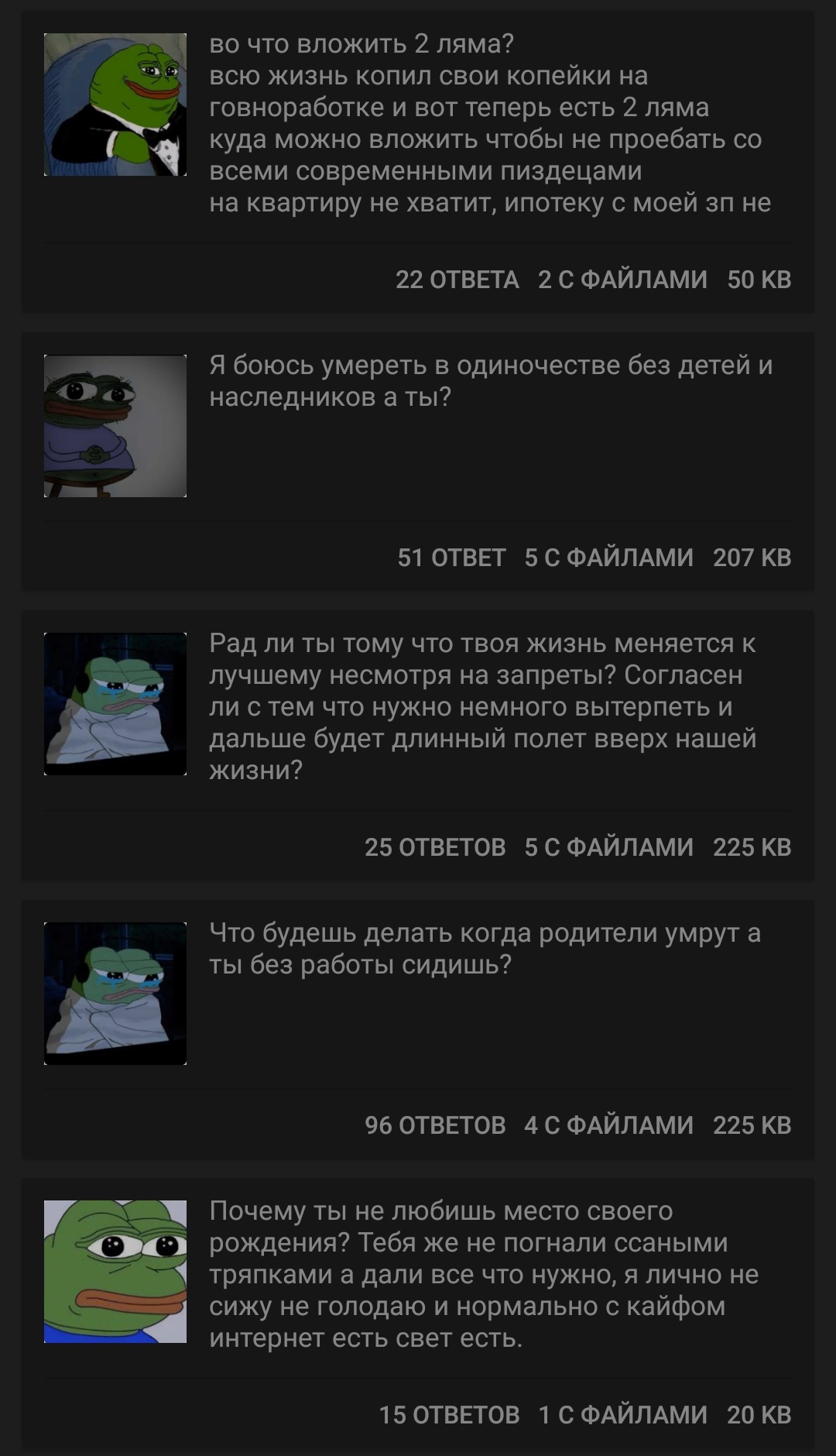Open the thread 'во что вложить 2 ляма?'
This screenshot has width=836, height=1456.
490,123
